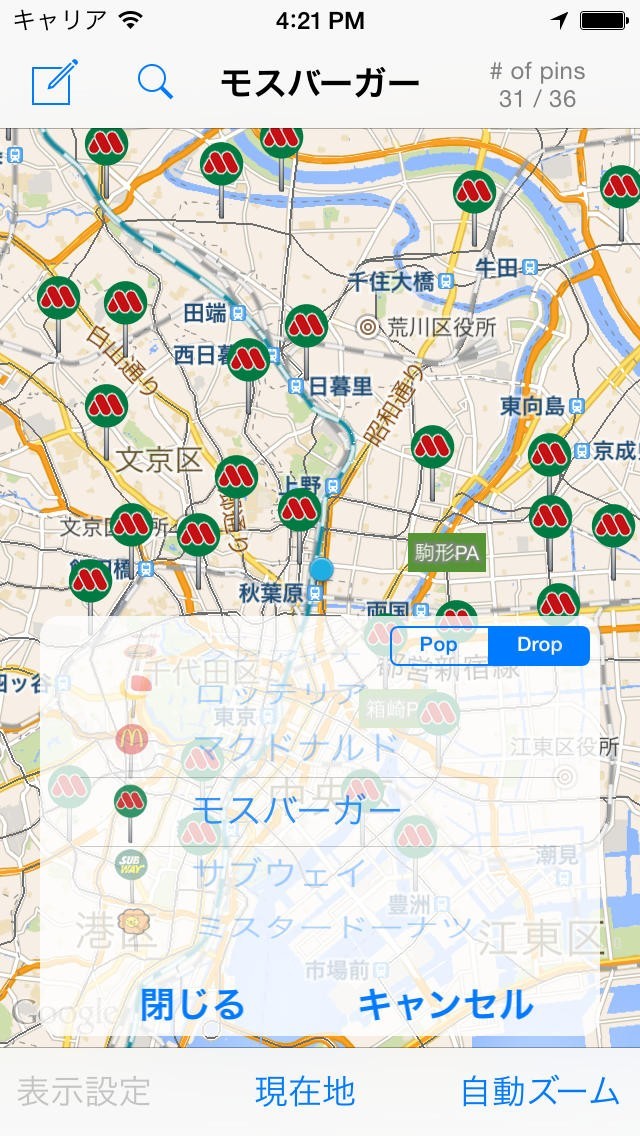
Task: Select サブウェイ from the picker
Action: 281,873
